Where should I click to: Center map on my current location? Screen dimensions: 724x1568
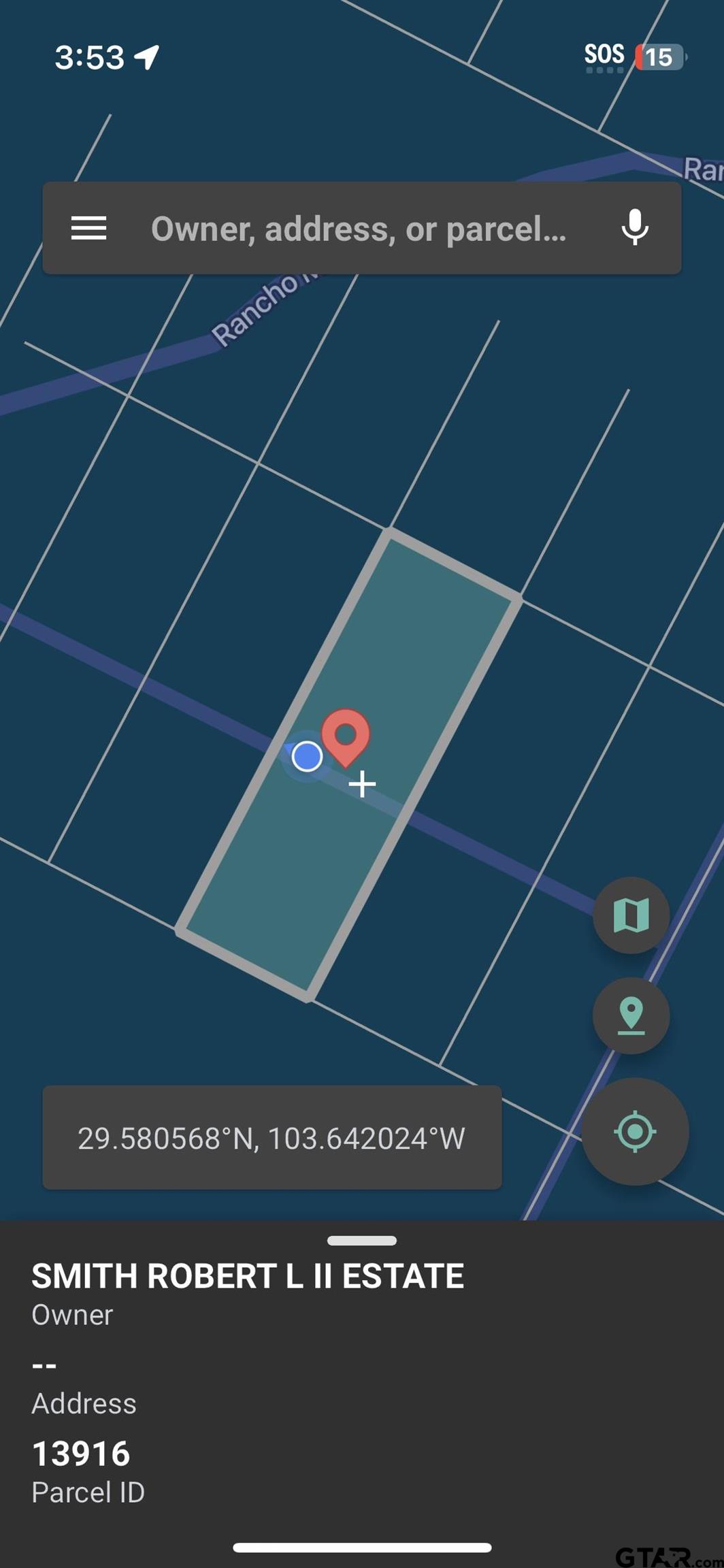pyautogui.click(x=634, y=1131)
